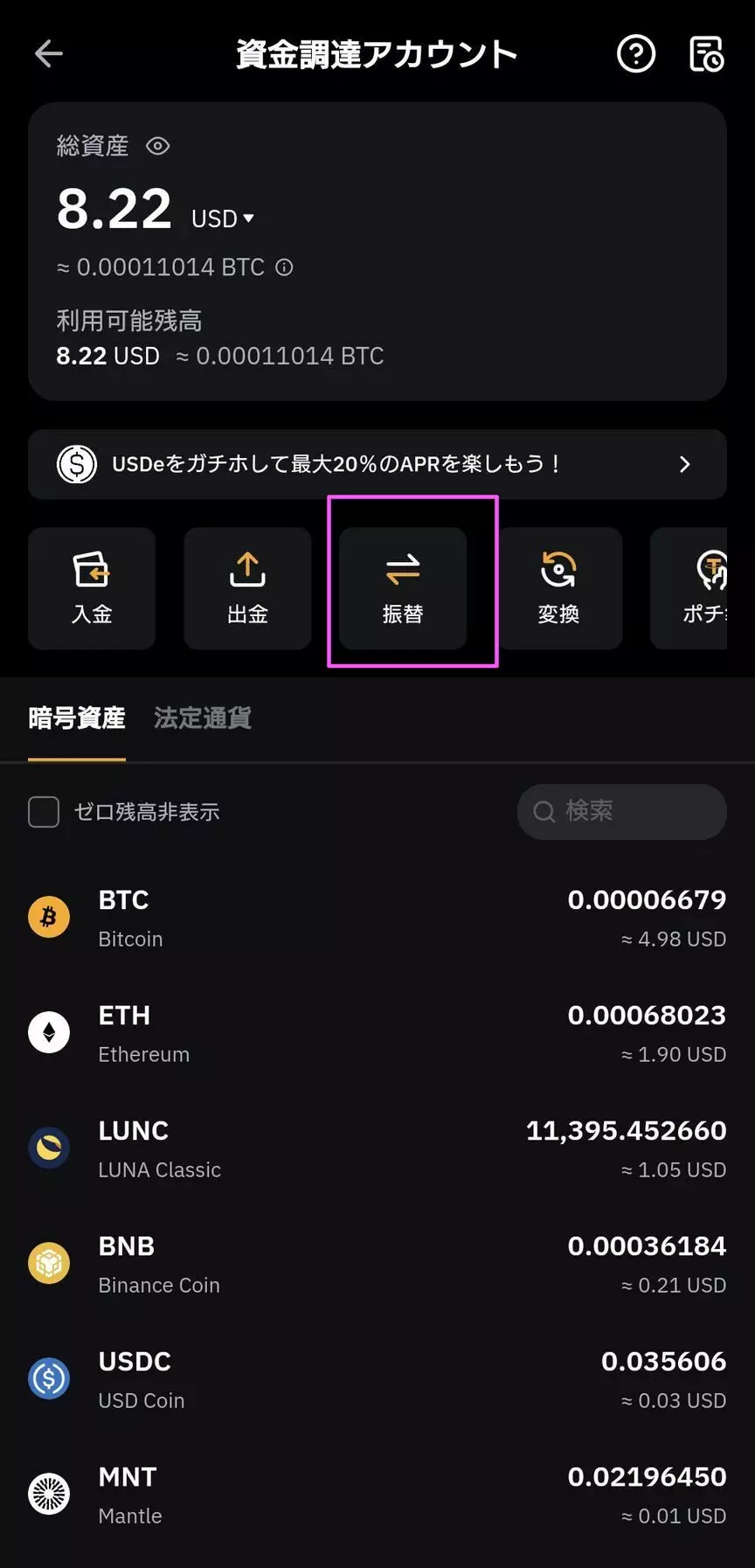
Task: Open the 変換 convert button
Action: (x=558, y=588)
